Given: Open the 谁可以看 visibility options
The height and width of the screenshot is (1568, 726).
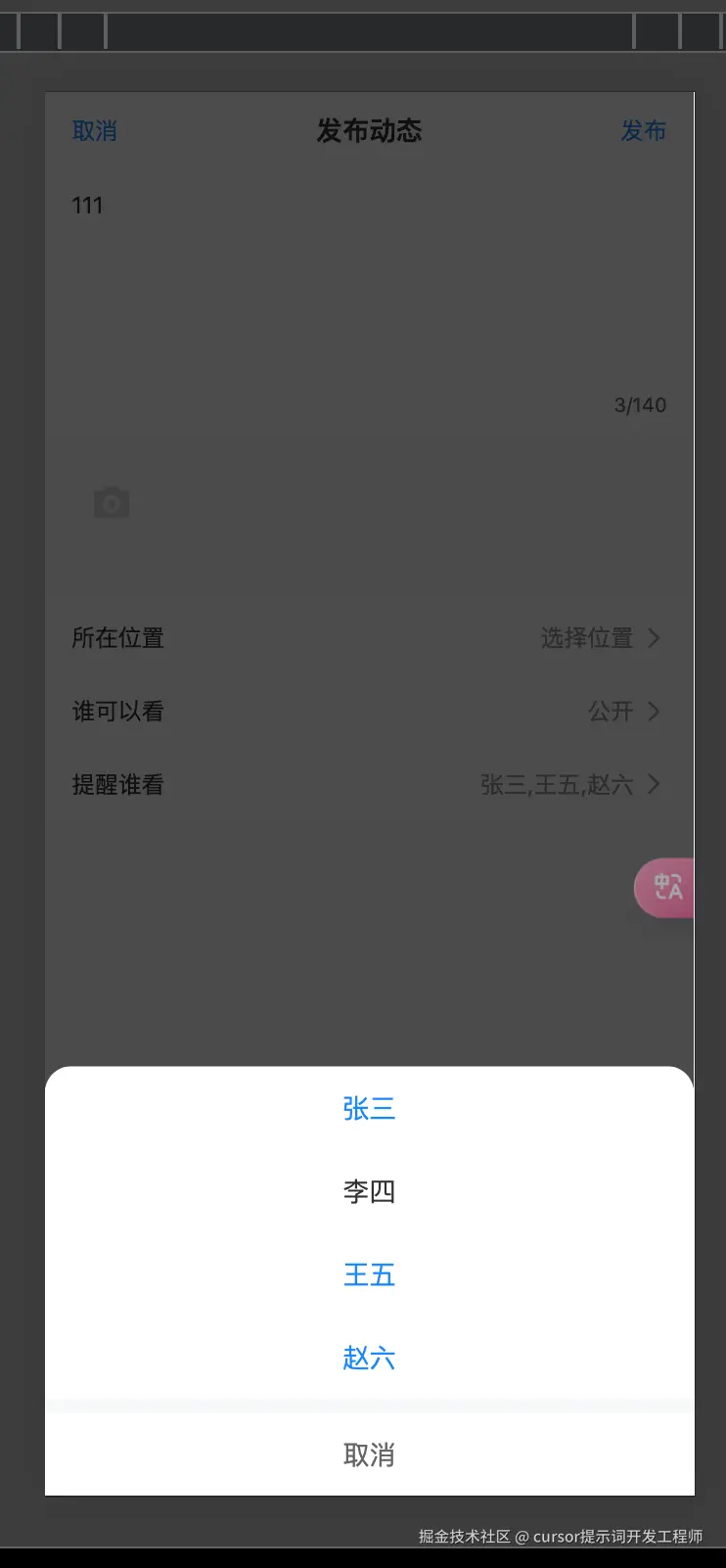Looking at the screenshot, I should 117,712.
